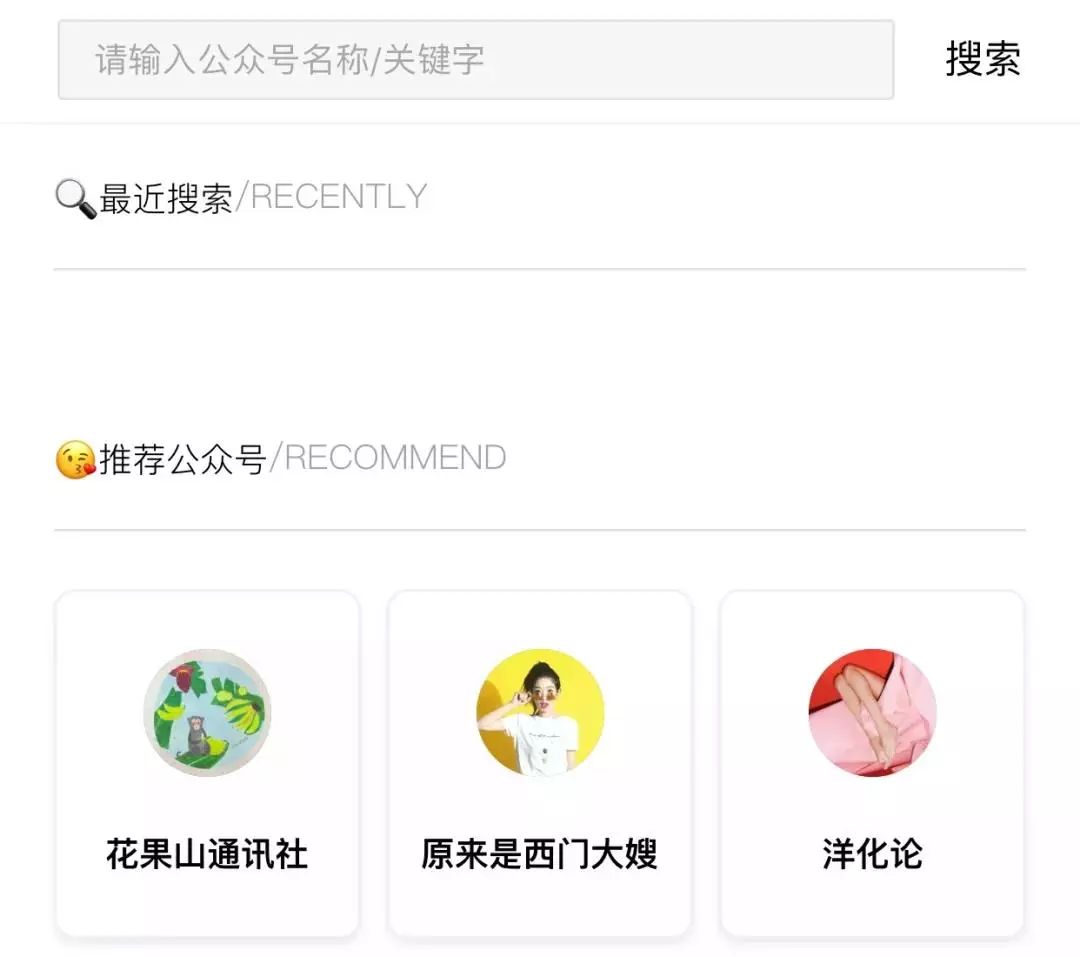
Task: Open the 洋化论 card
Action: coord(872,765)
